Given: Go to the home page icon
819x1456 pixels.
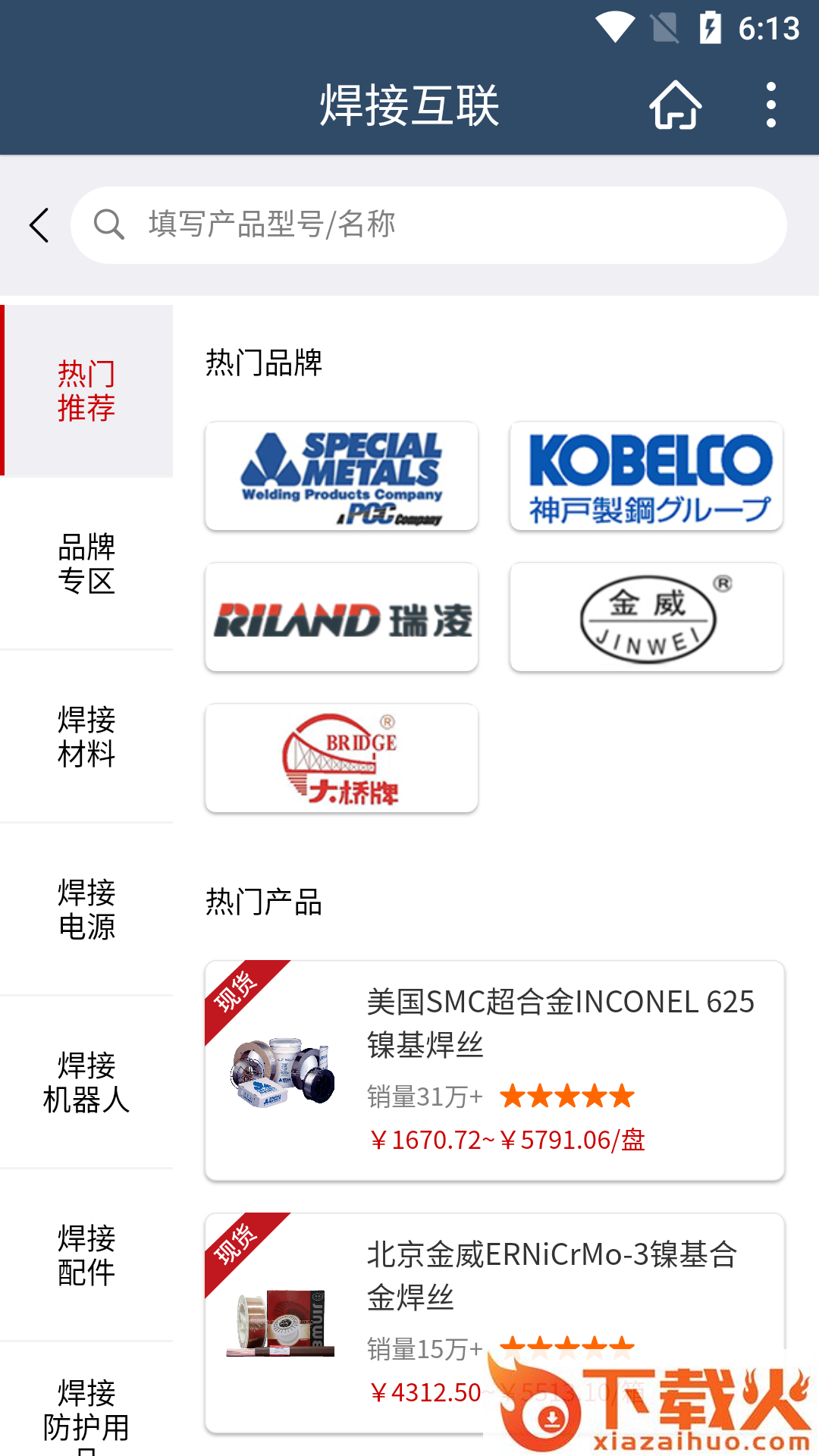Looking at the screenshot, I should coord(675,105).
